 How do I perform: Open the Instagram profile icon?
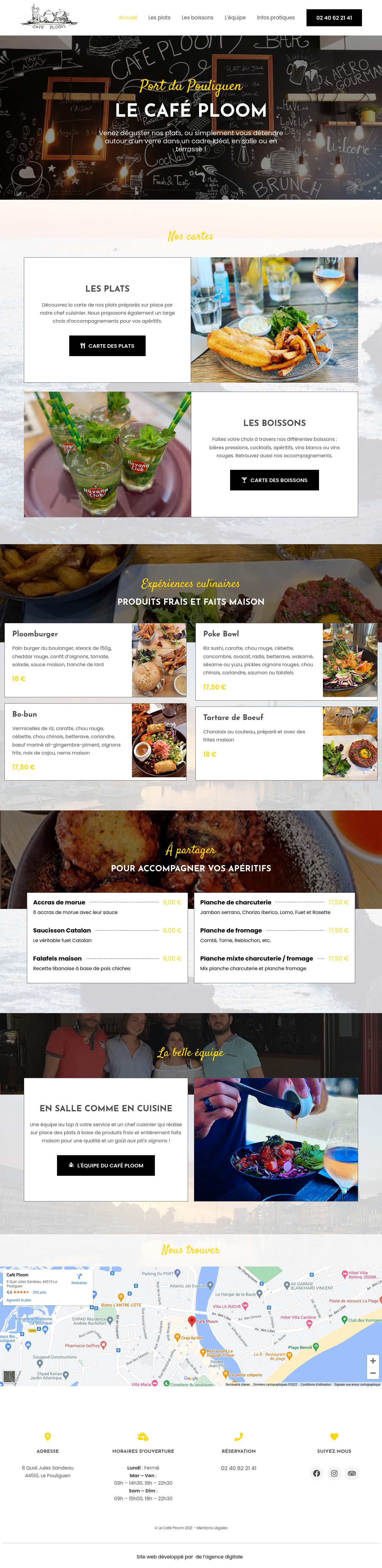pyautogui.click(x=334, y=1473)
